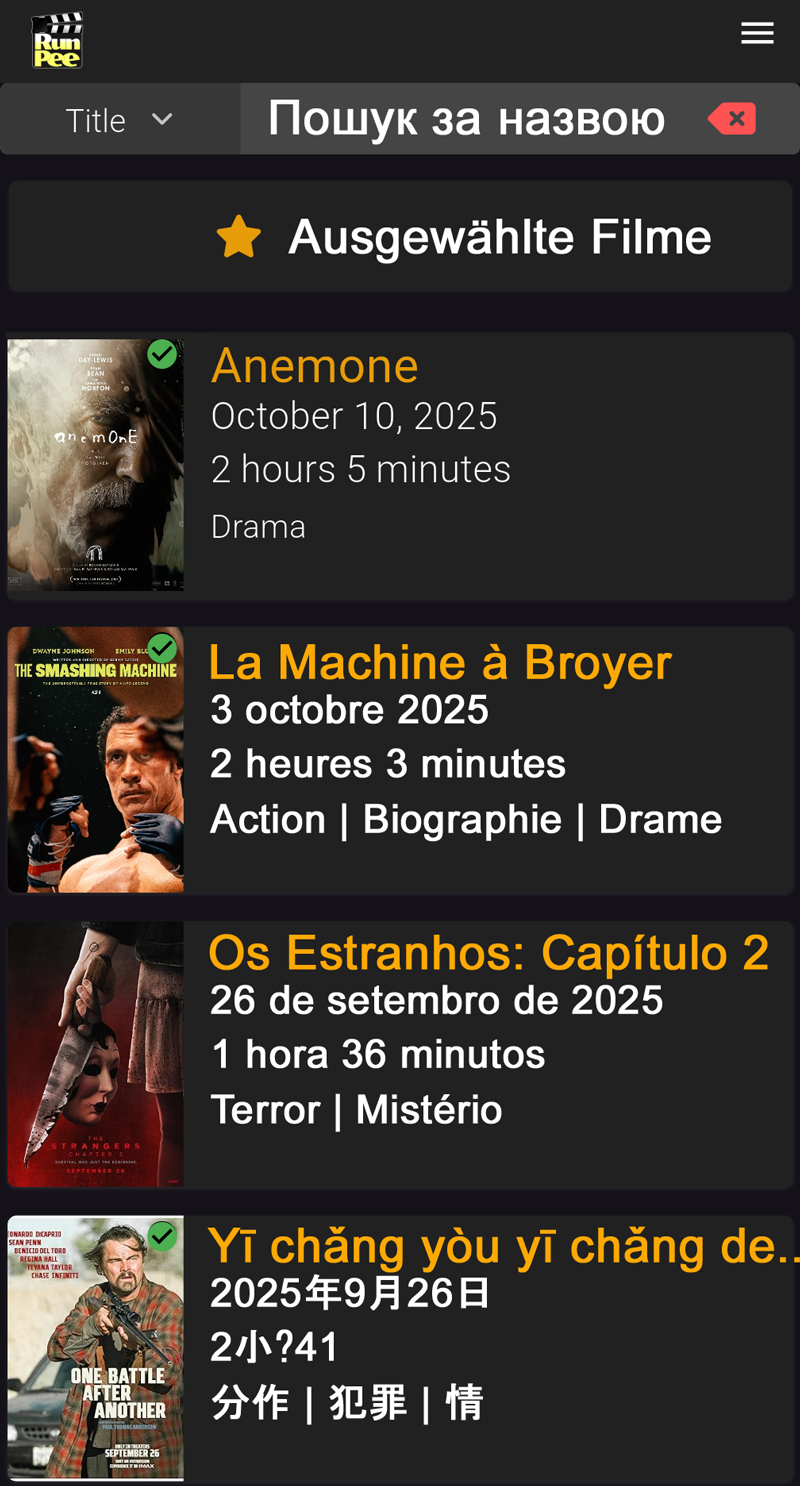Expand the Title sort dropdown
This screenshot has width=800, height=1486.
click(x=120, y=120)
